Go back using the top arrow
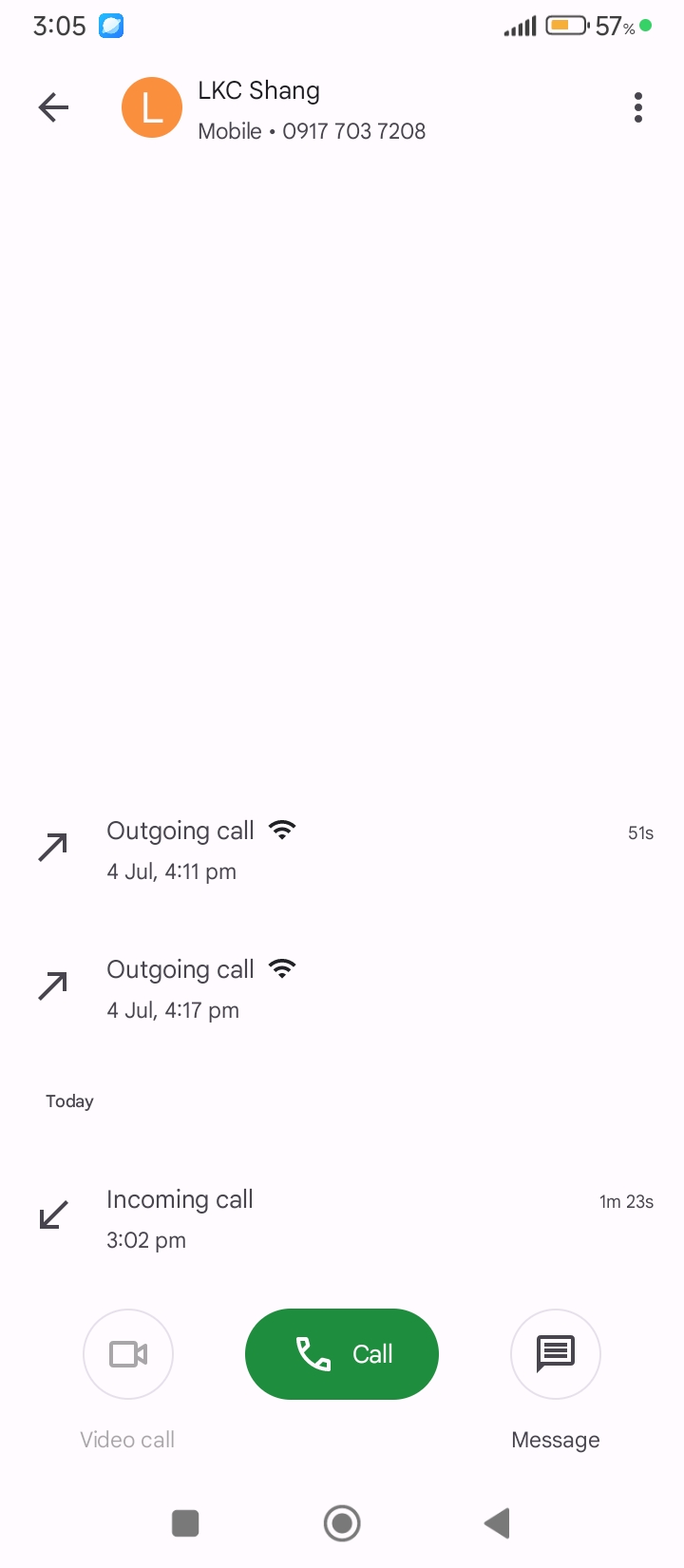Image resolution: width=684 pixels, height=1568 pixels. (x=54, y=107)
